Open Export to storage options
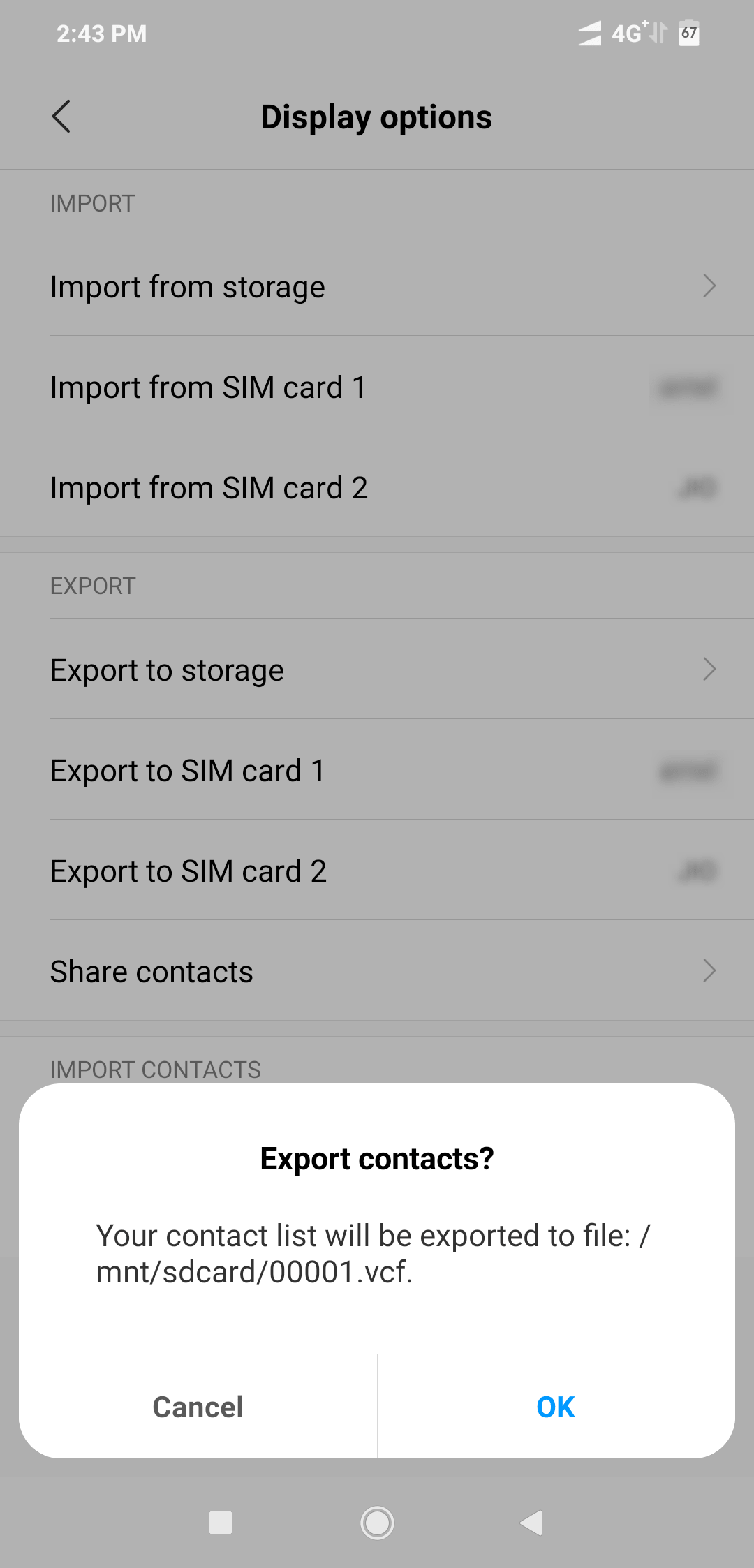 tap(377, 670)
